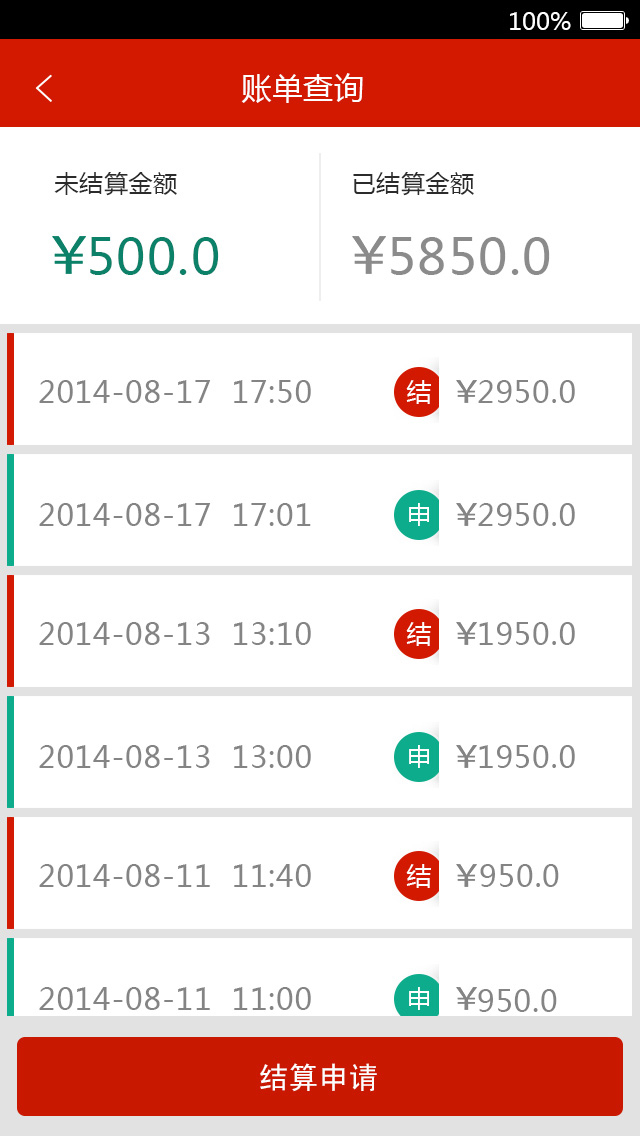
Task: Open the 2014-08-17 17:01 bill record
Action: (320, 511)
